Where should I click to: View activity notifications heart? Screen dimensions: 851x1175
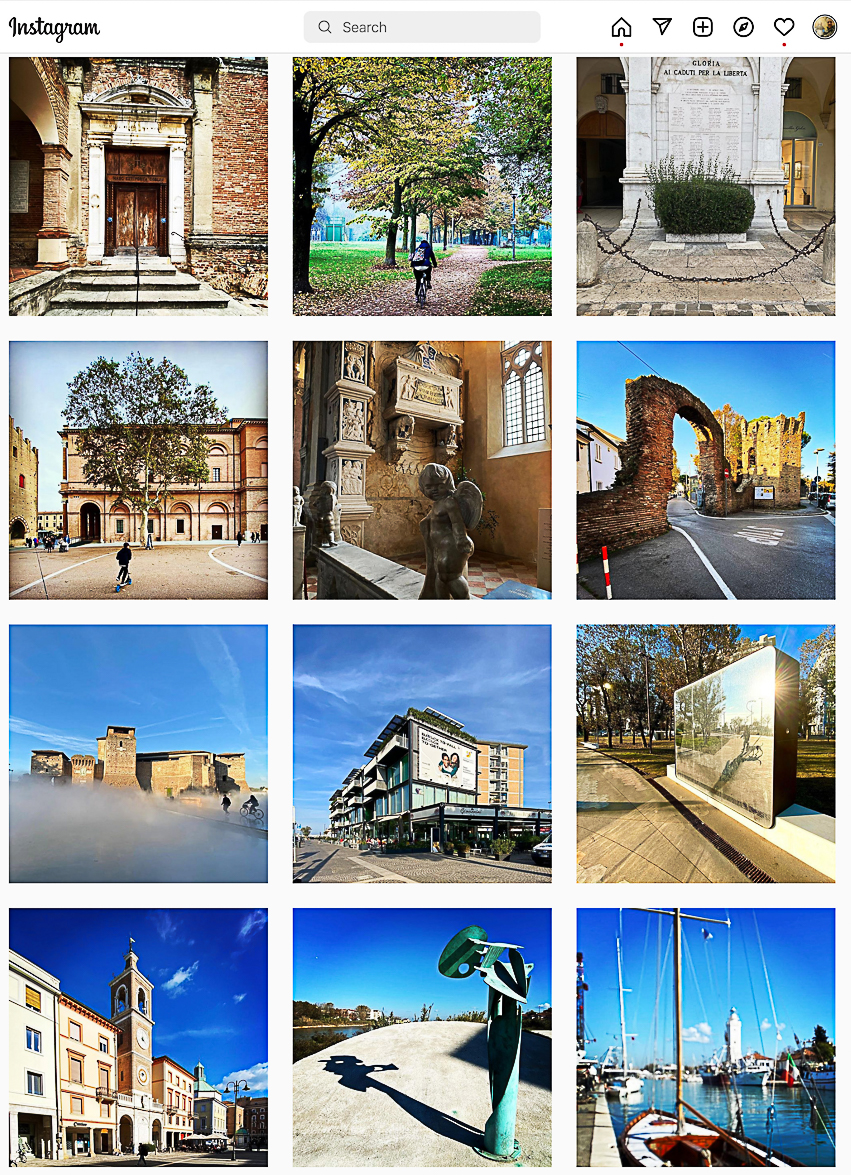click(784, 27)
